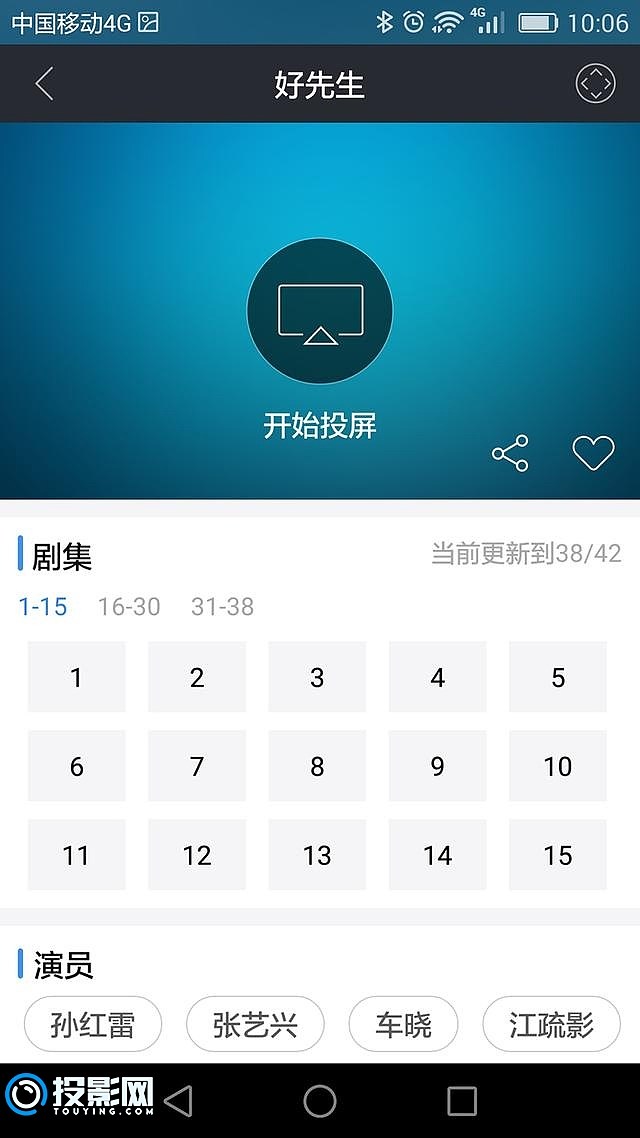Screen dimensions: 640x1138
Task: Share this show 好先生
Action: 510,454
